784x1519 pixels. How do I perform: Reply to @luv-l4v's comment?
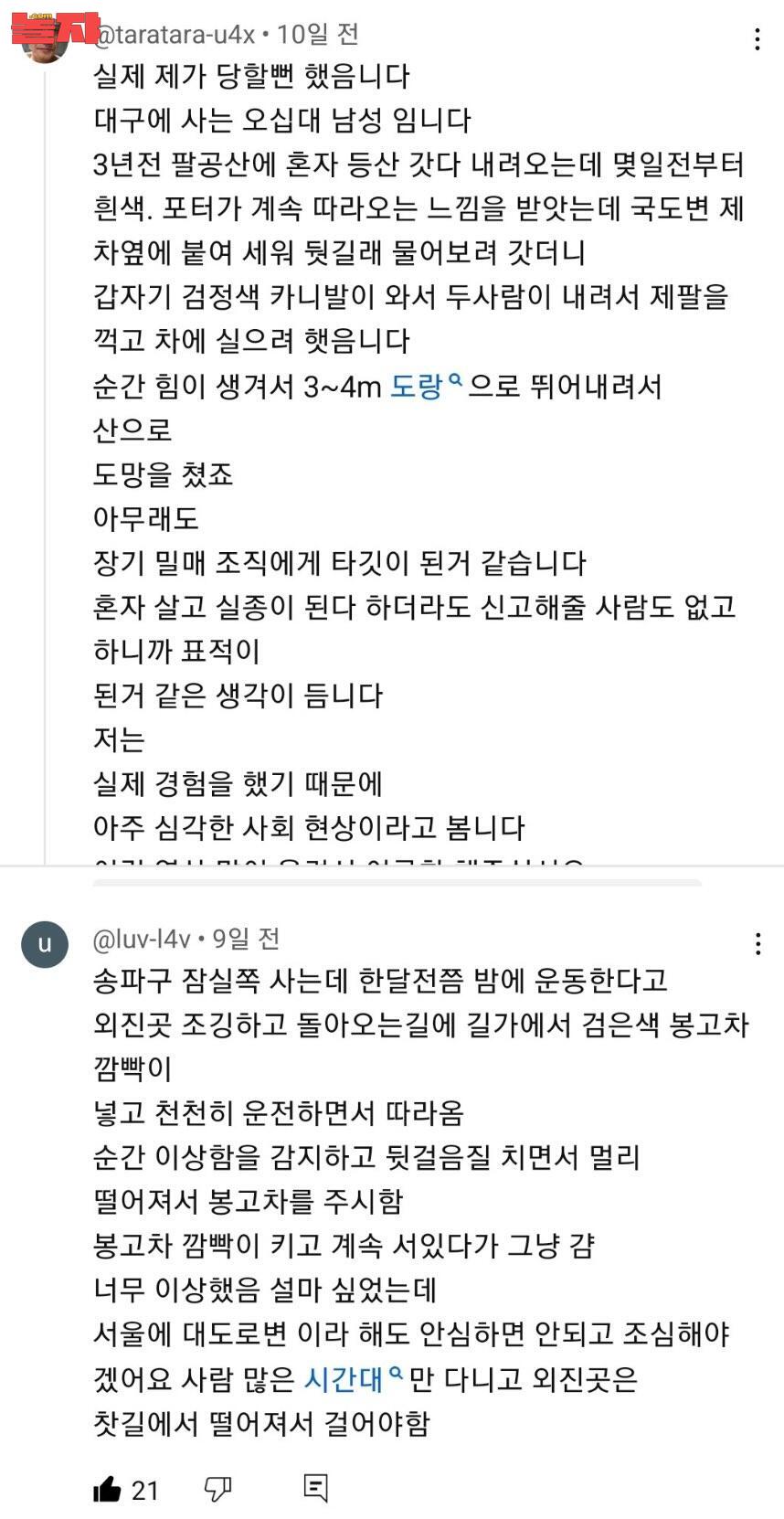[x=315, y=1489]
